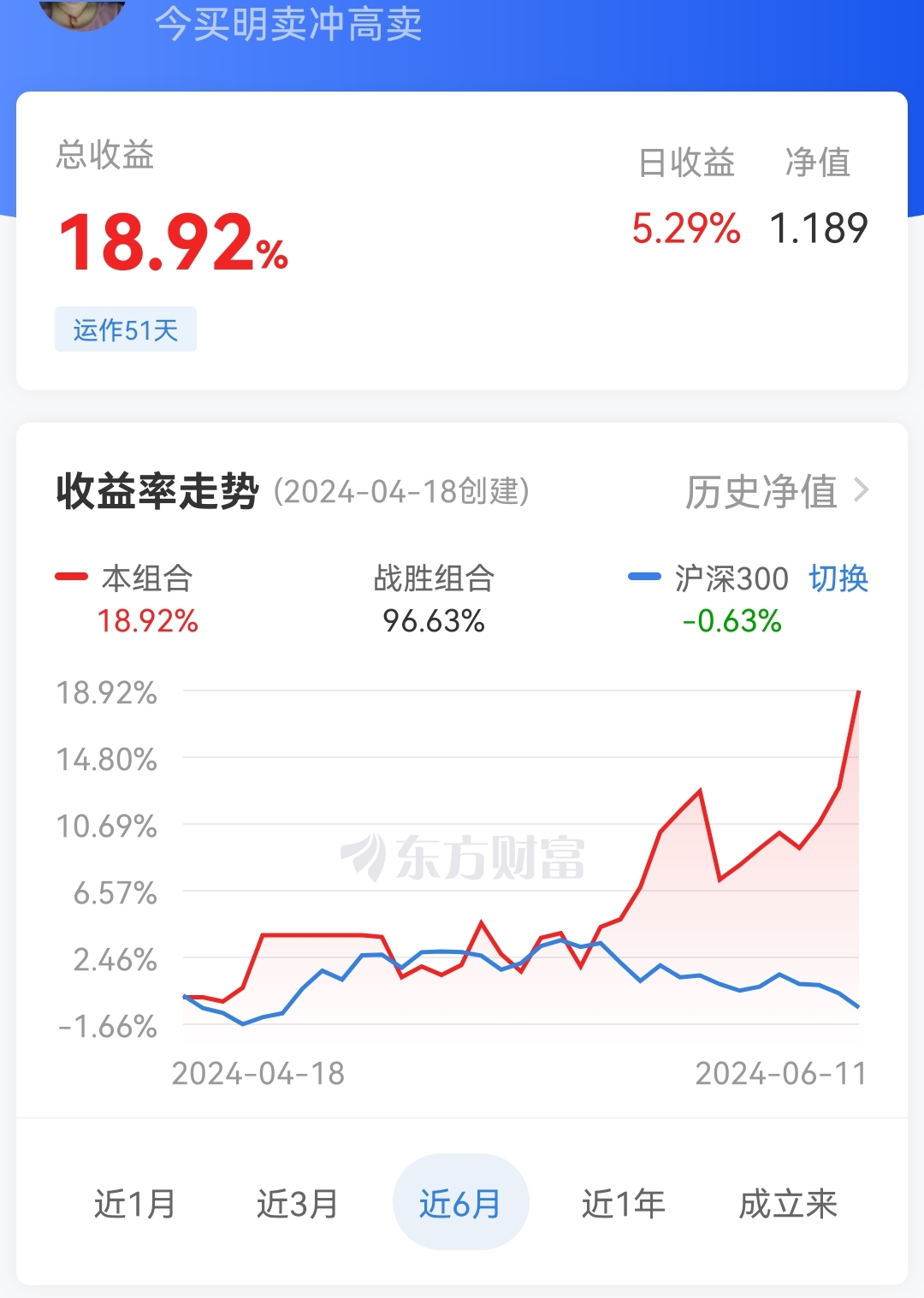
Task: Tap 切换 to change benchmark index
Action: pos(838,579)
